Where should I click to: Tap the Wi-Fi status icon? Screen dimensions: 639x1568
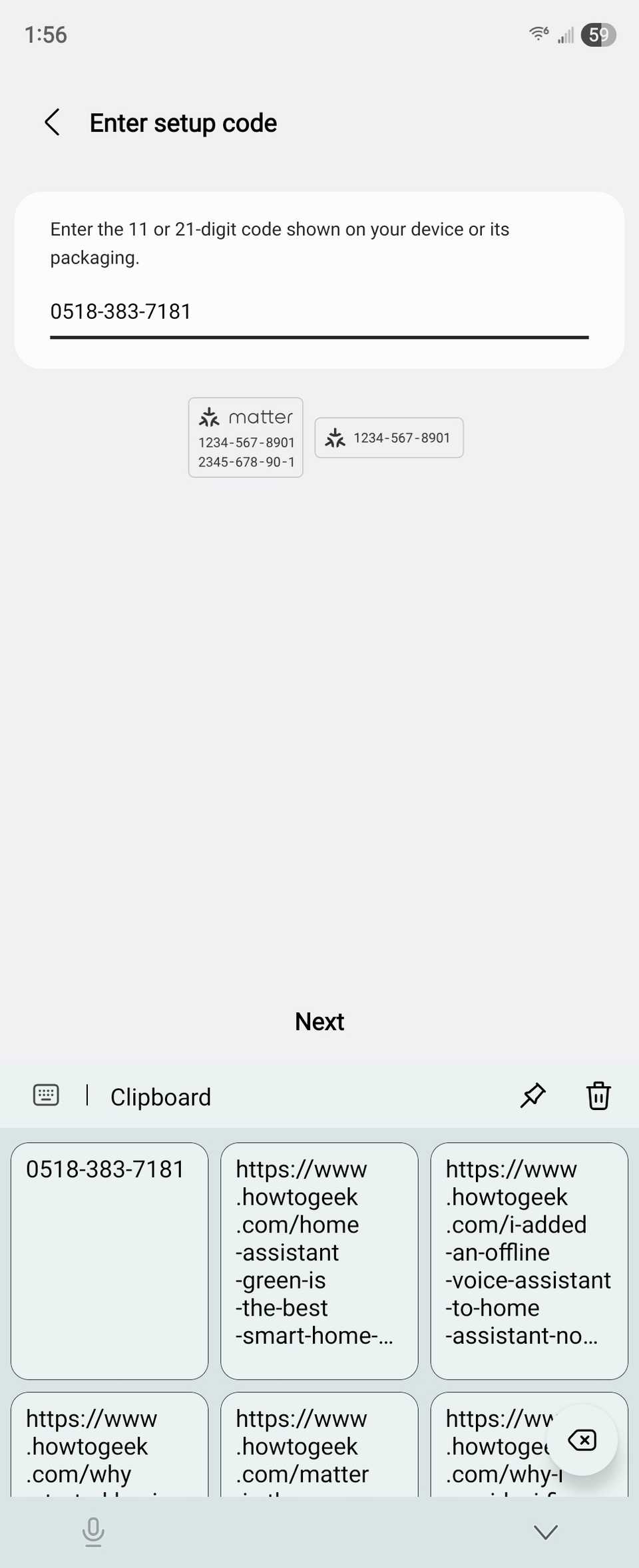[x=537, y=34]
